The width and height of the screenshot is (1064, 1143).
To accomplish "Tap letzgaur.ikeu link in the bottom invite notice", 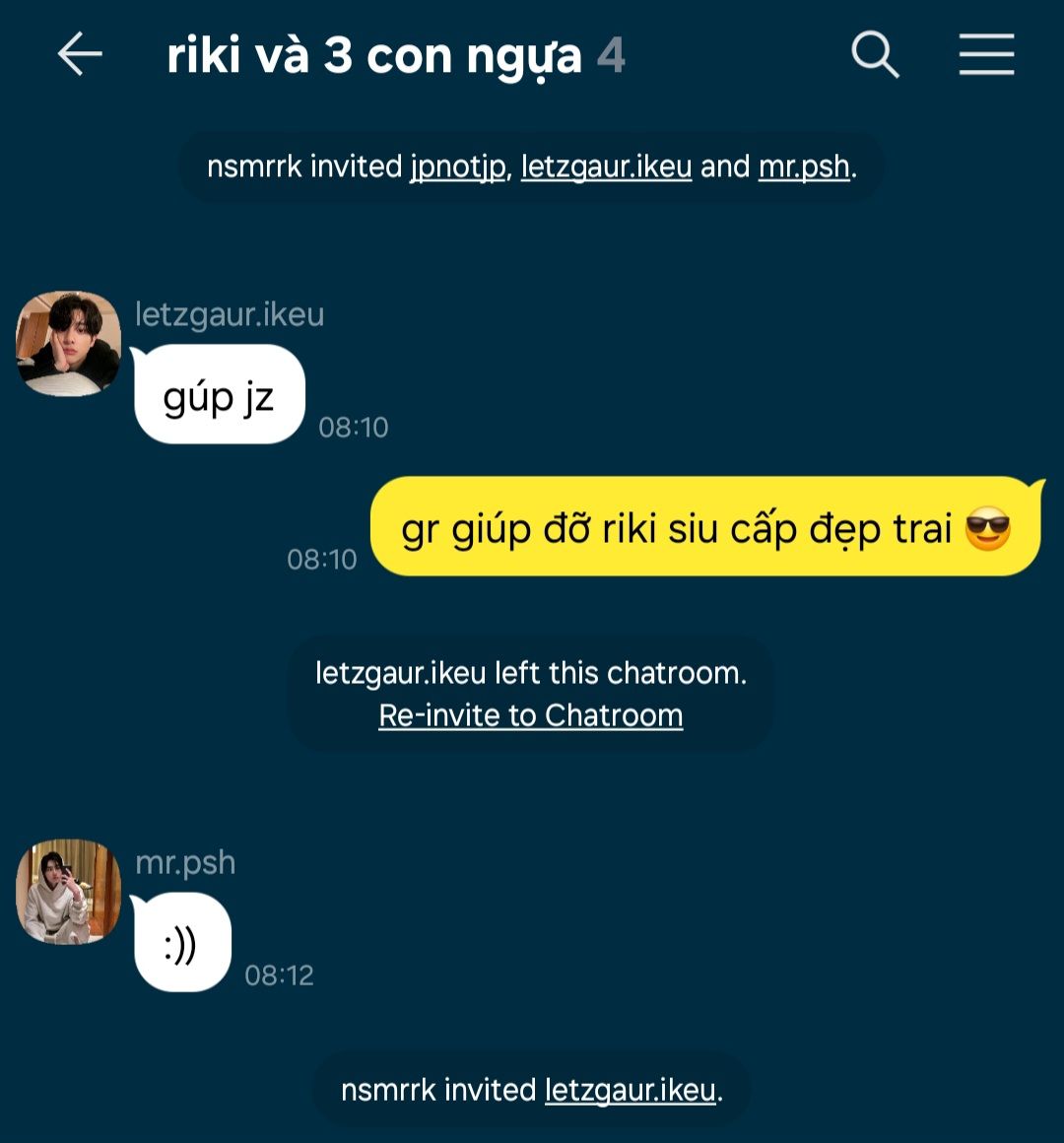I will click(x=631, y=1091).
